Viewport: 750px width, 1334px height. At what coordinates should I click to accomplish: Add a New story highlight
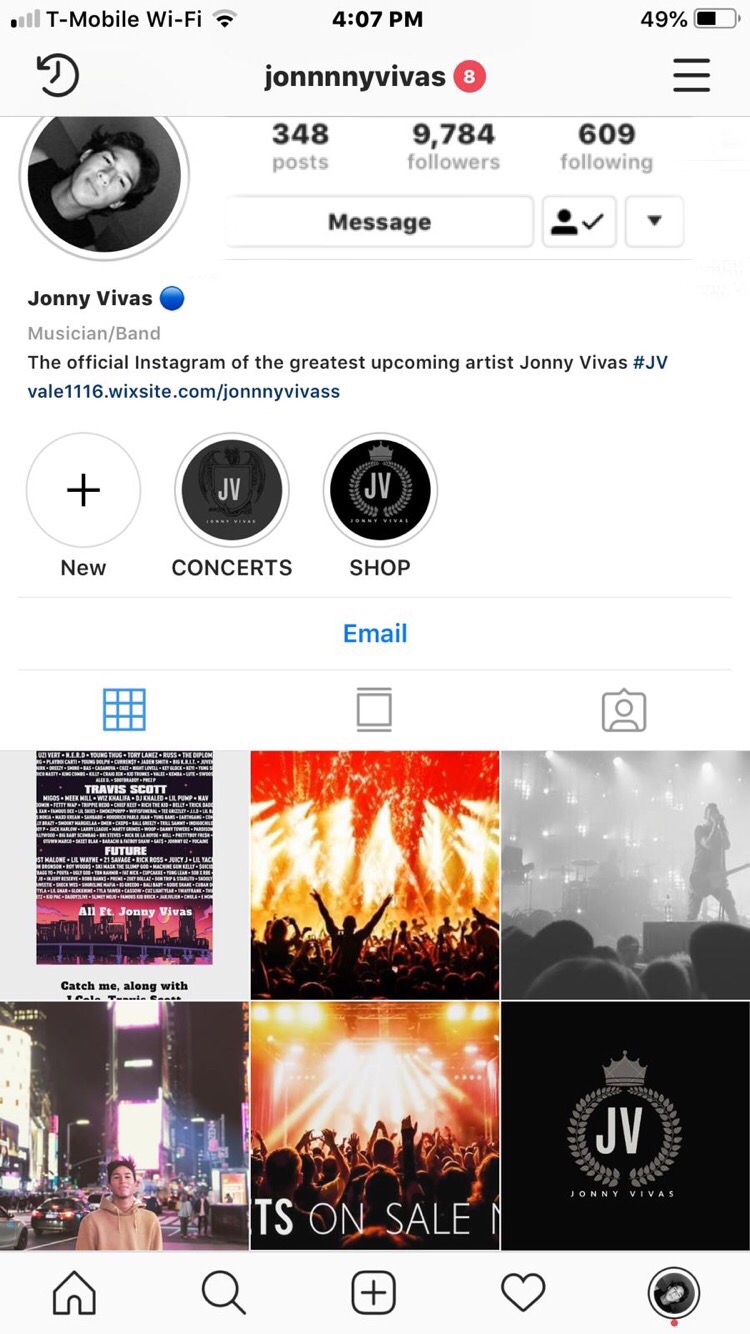83,490
